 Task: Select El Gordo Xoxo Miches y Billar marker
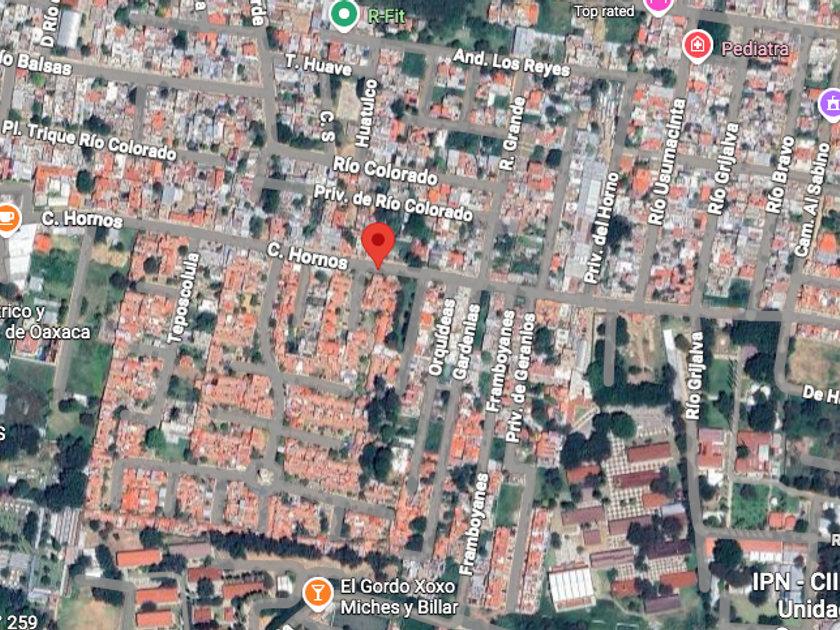pyautogui.click(x=318, y=593)
